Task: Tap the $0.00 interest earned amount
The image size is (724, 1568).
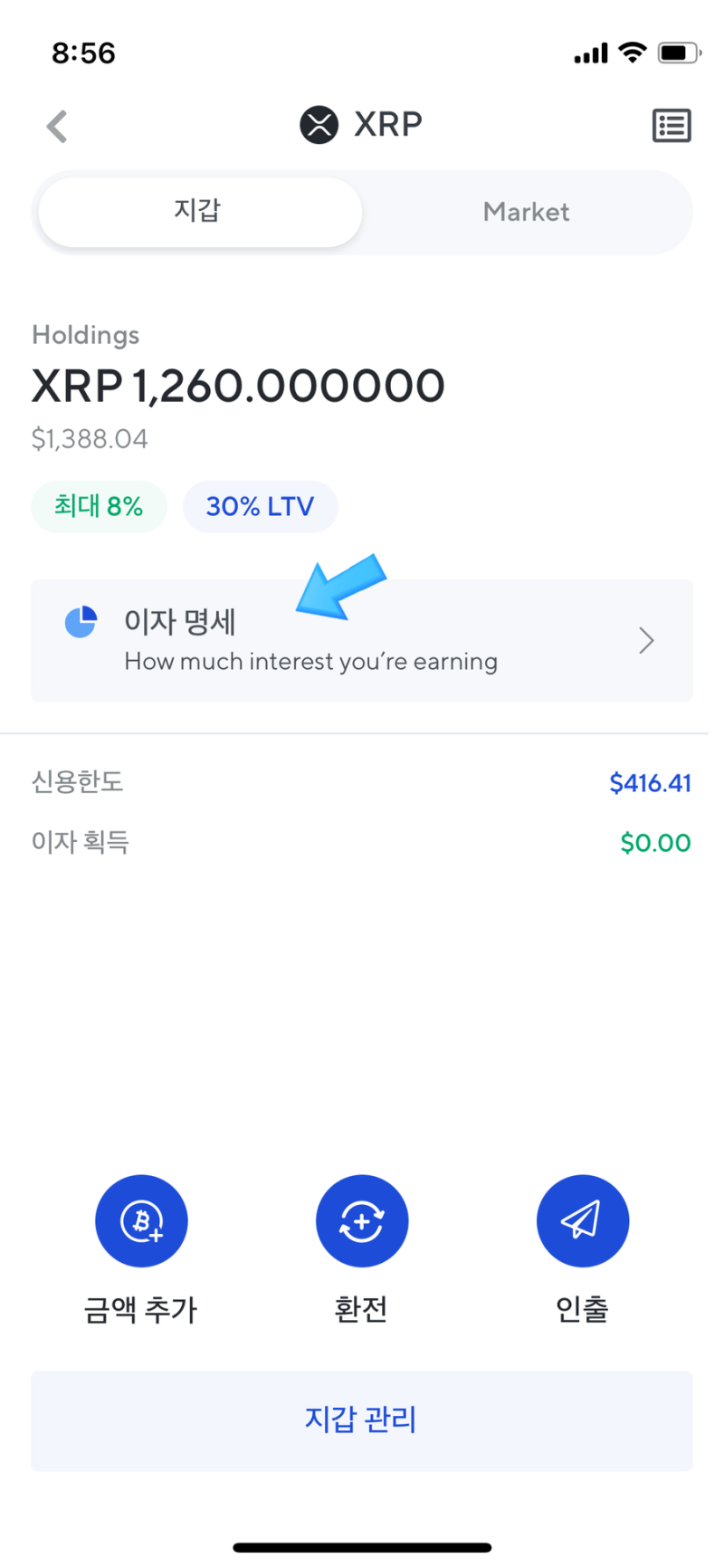Action: [x=655, y=842]
